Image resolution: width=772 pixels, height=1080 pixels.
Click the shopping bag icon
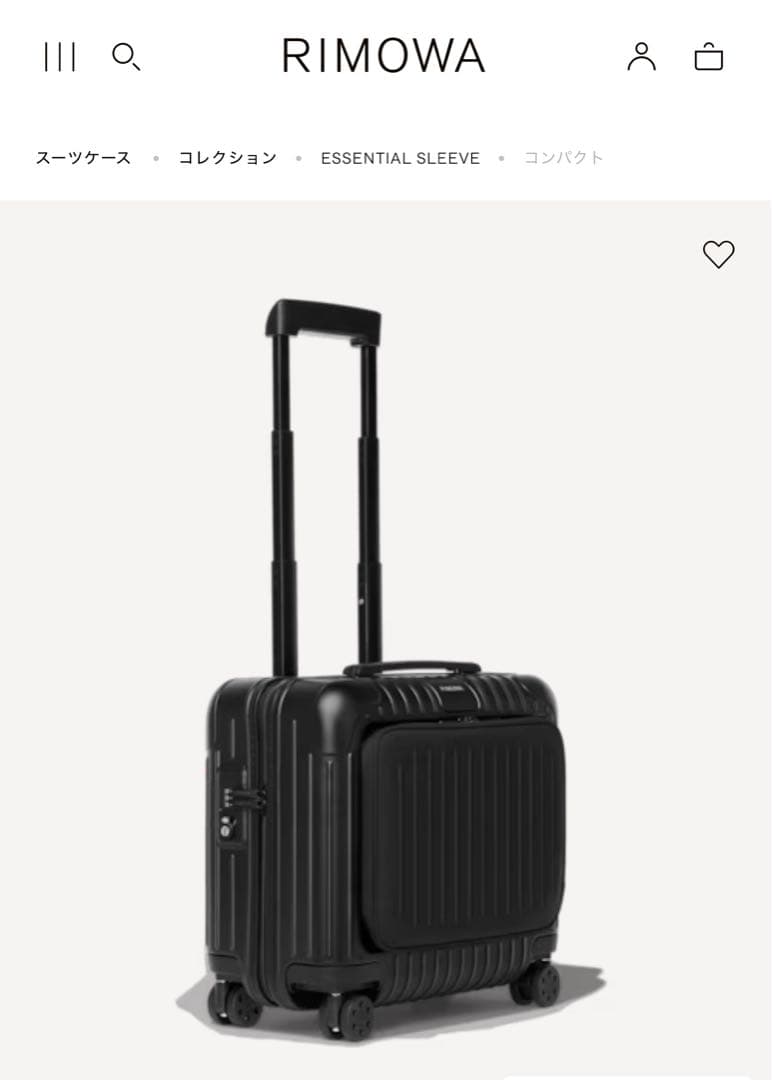click(709, 57)
